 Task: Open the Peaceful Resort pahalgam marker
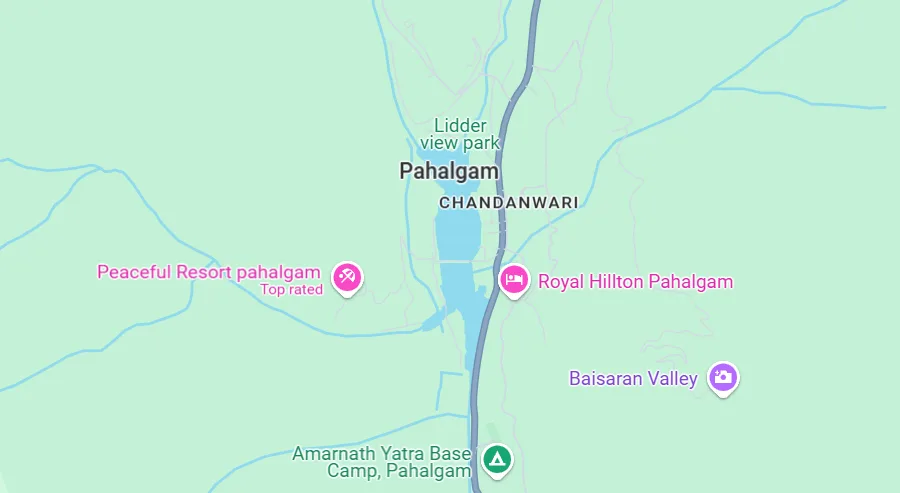348,277
